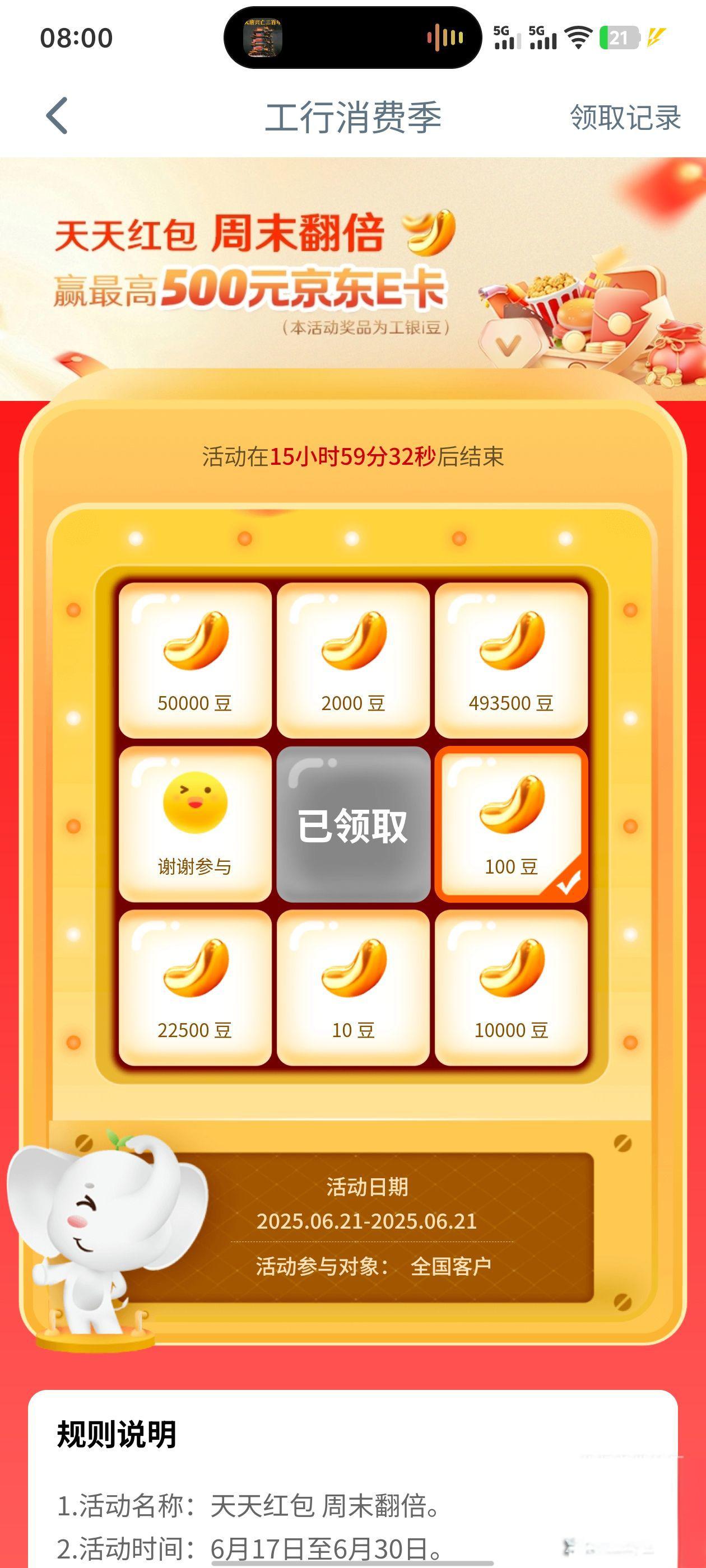Viewport: 706px width, 1568px height.
Task: Select the highlighted 100 豆 tile
Action: pyautogui.click(x=511, y=824)
